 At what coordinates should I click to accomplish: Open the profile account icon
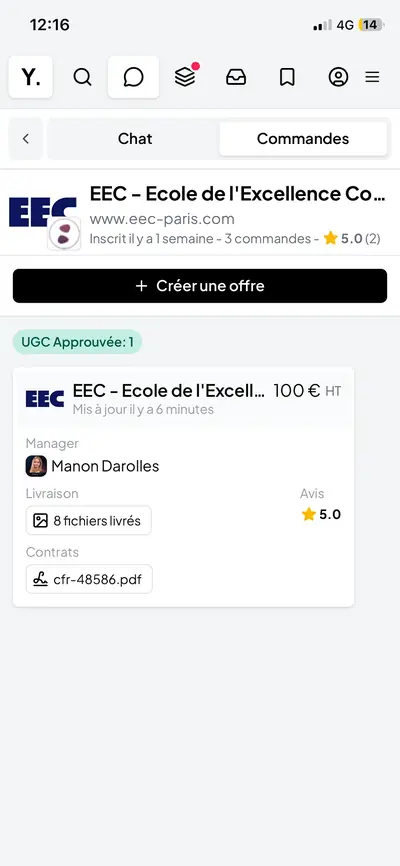338,77
